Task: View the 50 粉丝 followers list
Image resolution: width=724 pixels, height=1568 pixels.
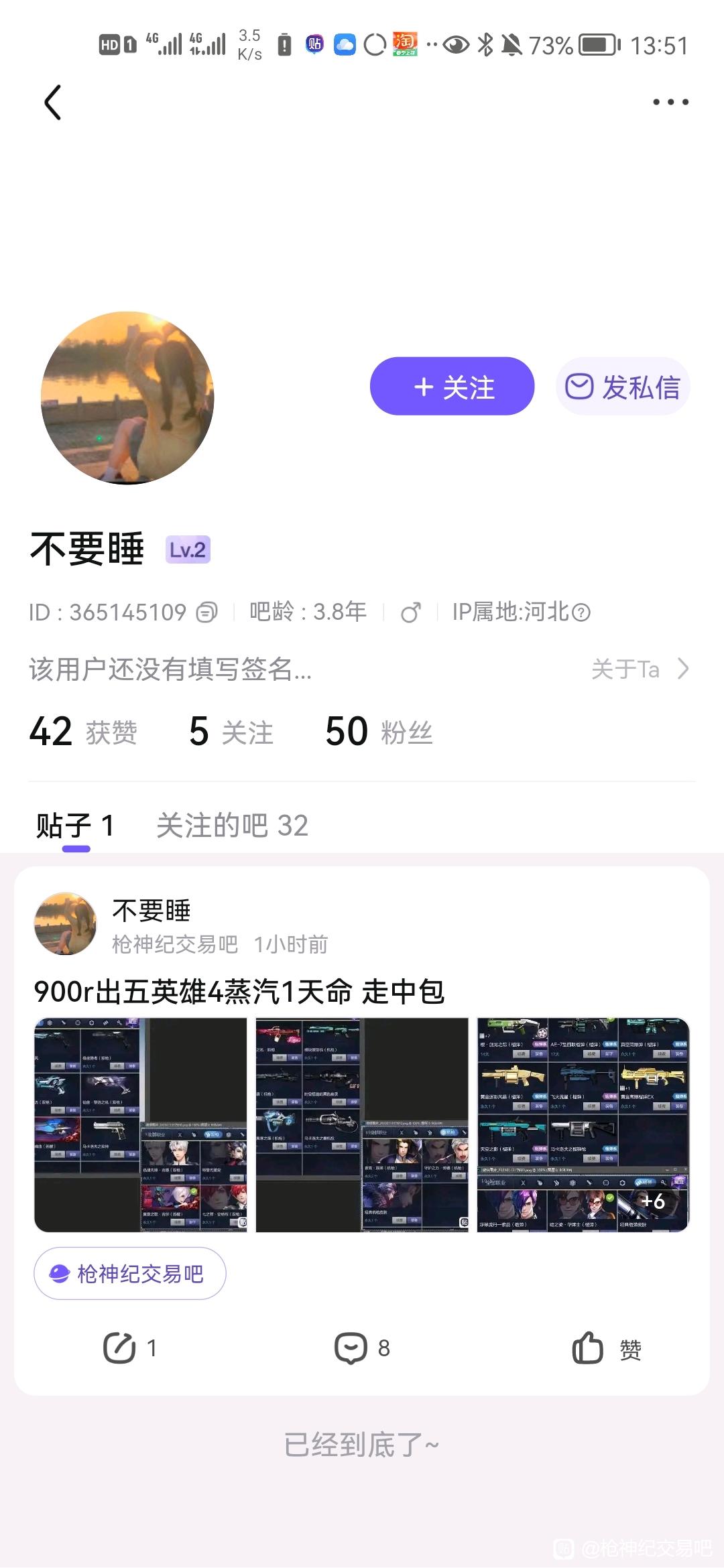Action: coord(379,731)
